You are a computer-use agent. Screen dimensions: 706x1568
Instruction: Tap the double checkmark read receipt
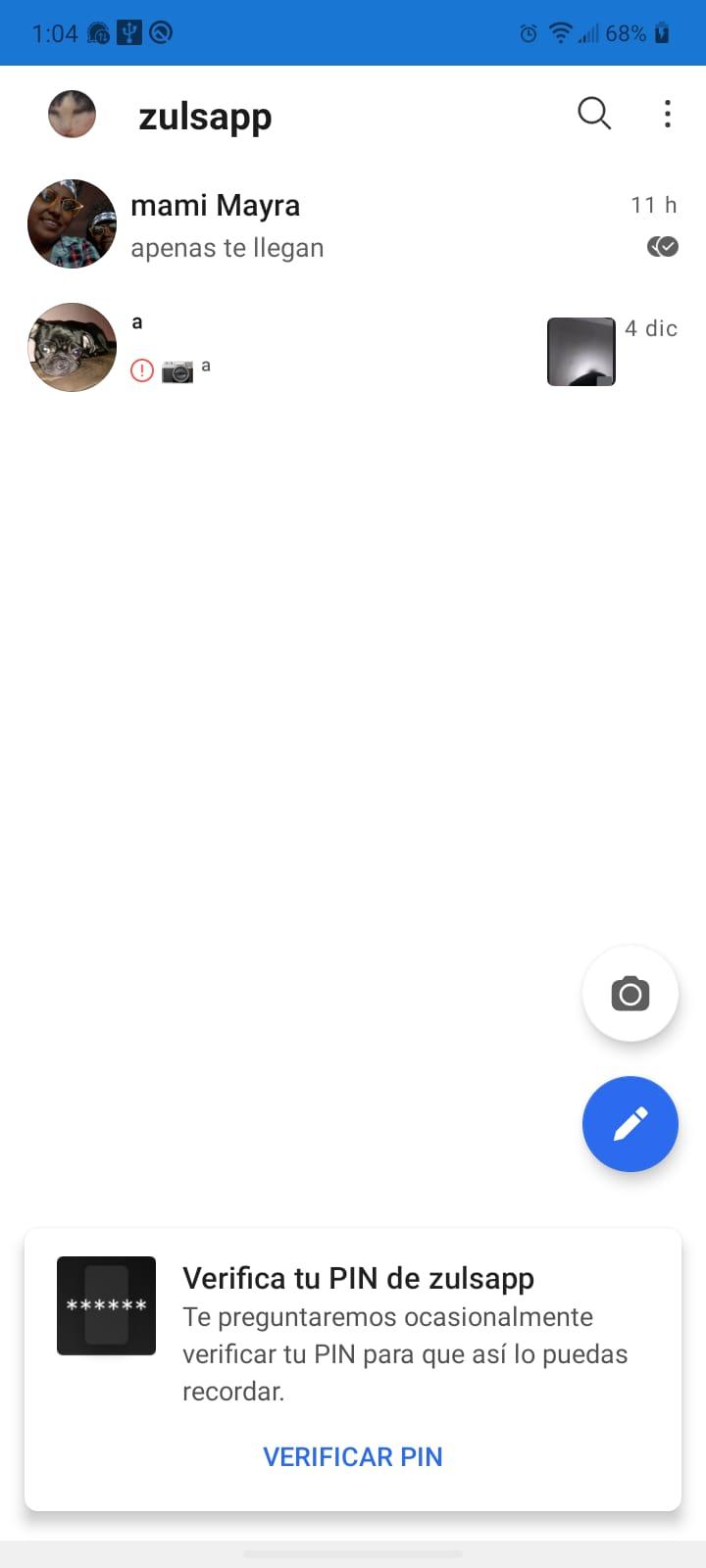pyautogui.click(x=663, y=247)
